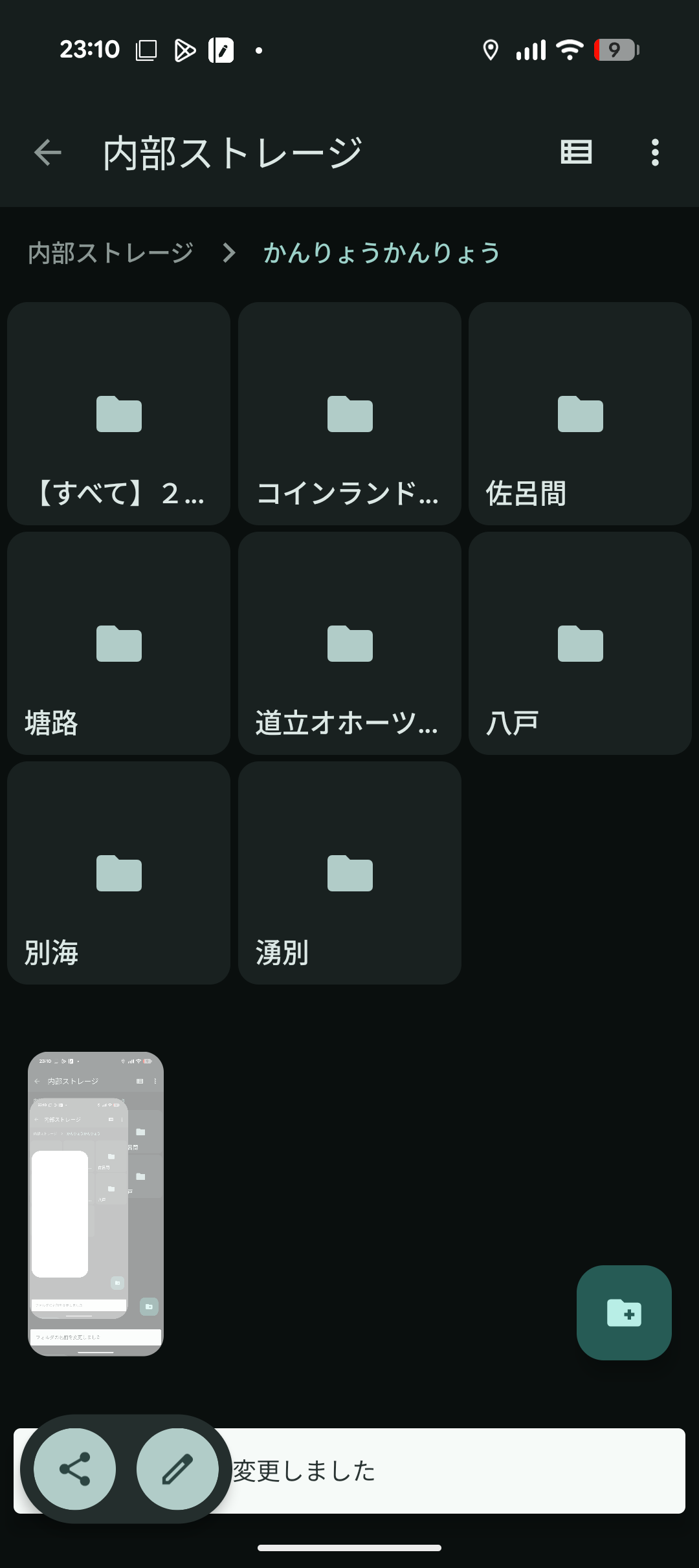The width and height of the screenshot is (699, 1568).
Task: Open the 佐呂間 folder
Action: (x=580, y=414)
